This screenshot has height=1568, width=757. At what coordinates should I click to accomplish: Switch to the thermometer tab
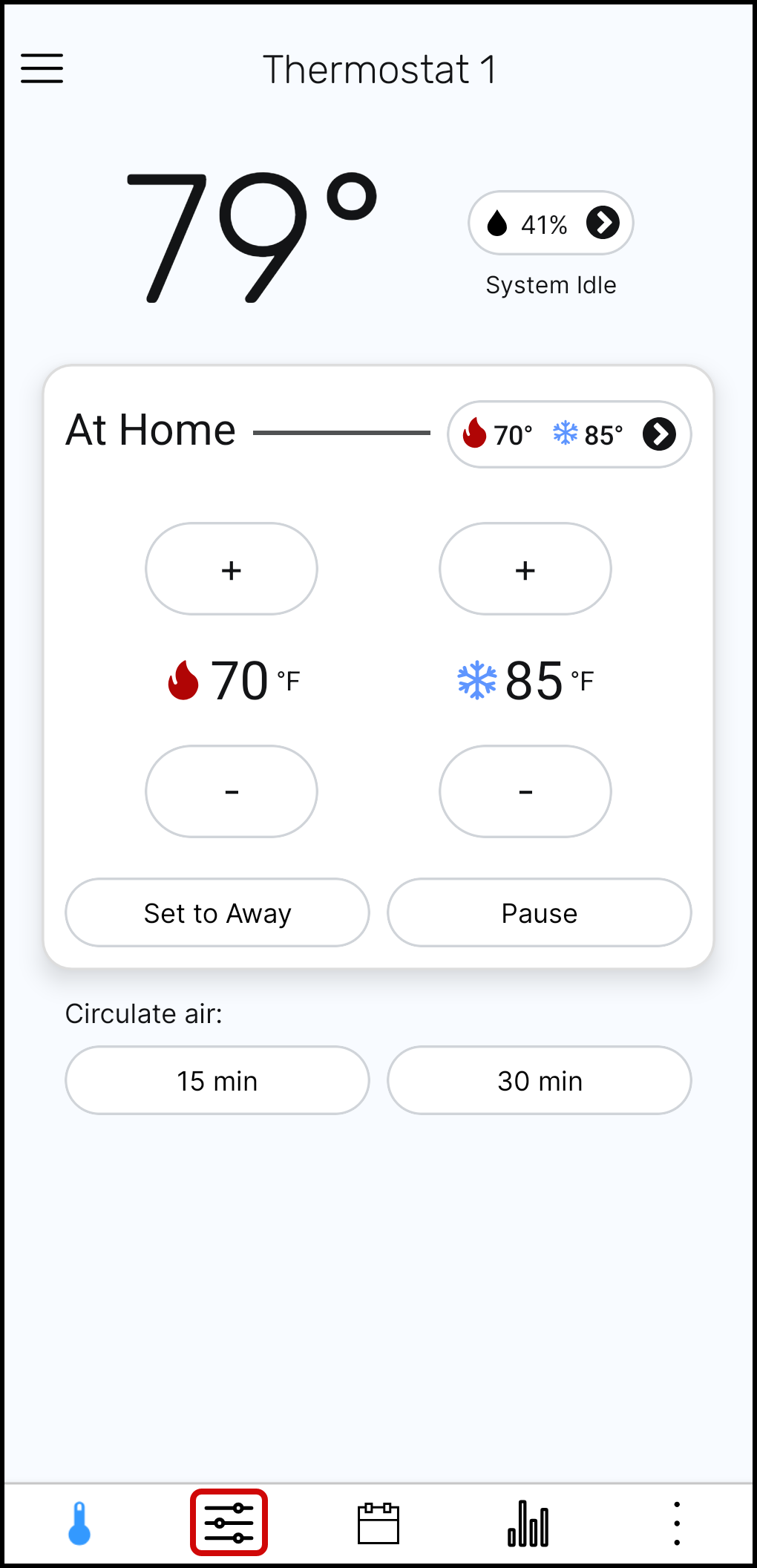pyautogui.click(x=79, y=1523)
